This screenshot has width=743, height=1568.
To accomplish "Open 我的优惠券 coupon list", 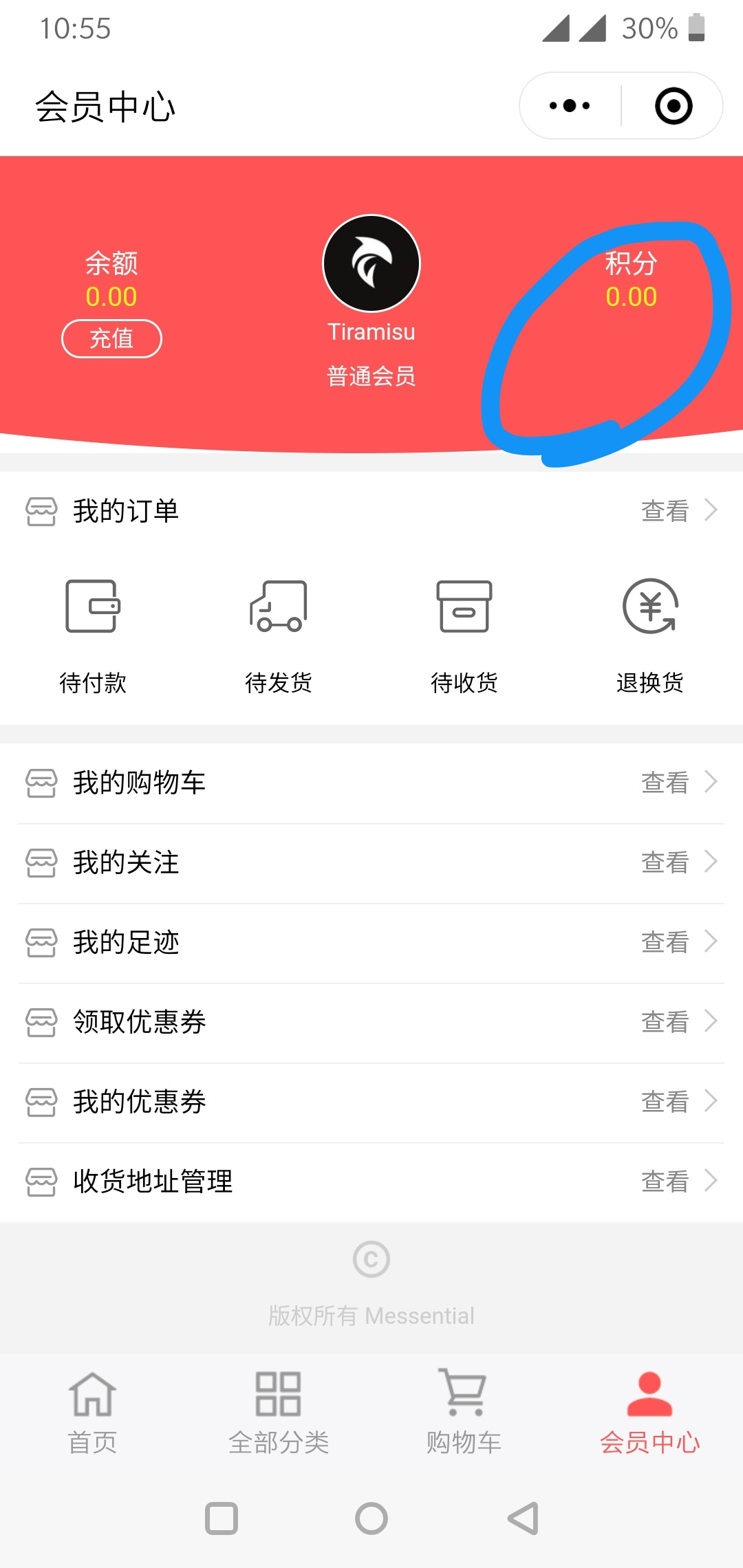I will pyautogui.click(x=371, y=1102).
